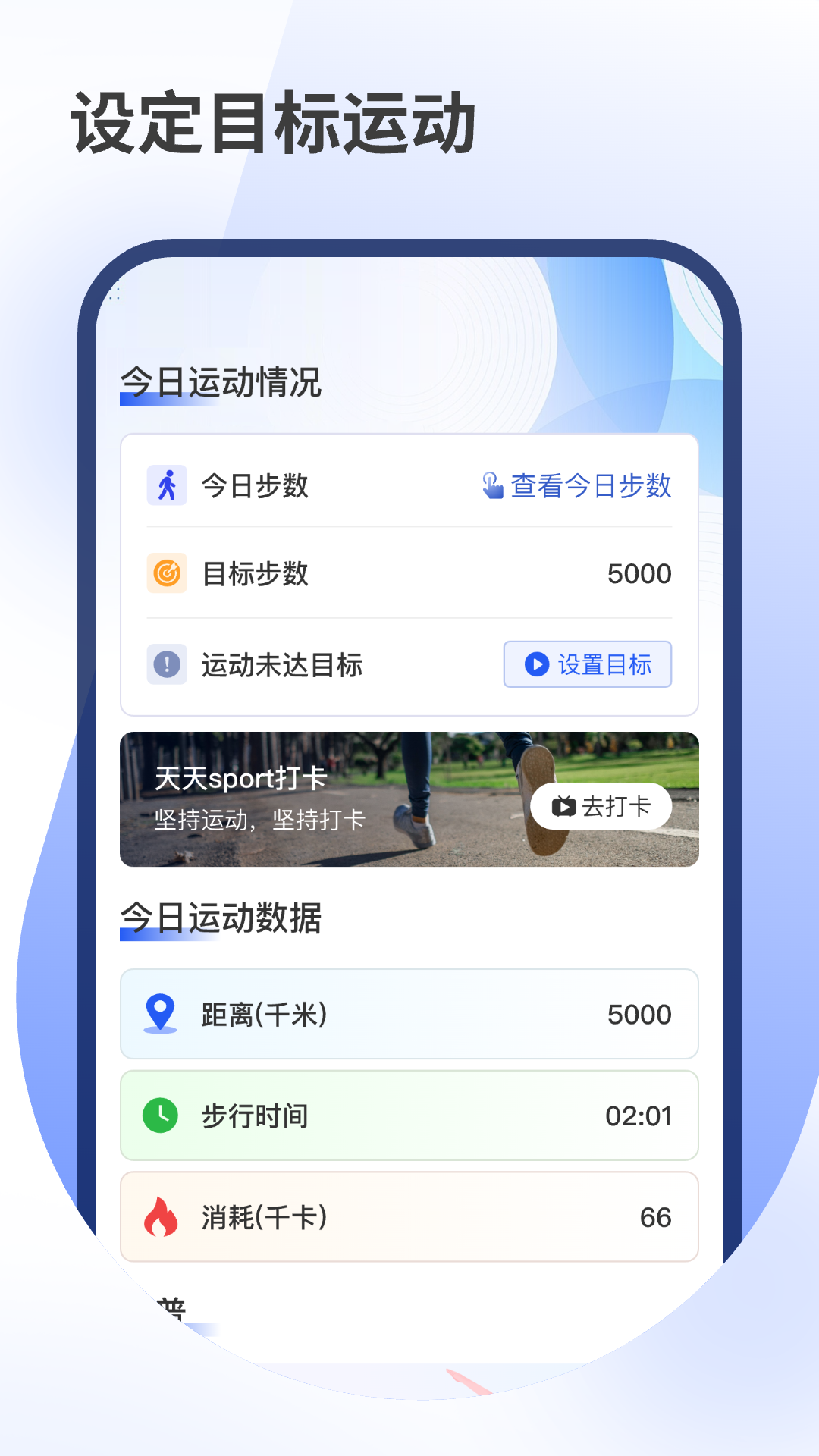Image resolution: width=819 pixels, height=1456 pixels.
Task: Click the 5000 goal steps value
Action: pyautogui.click(x=639, y=574)
